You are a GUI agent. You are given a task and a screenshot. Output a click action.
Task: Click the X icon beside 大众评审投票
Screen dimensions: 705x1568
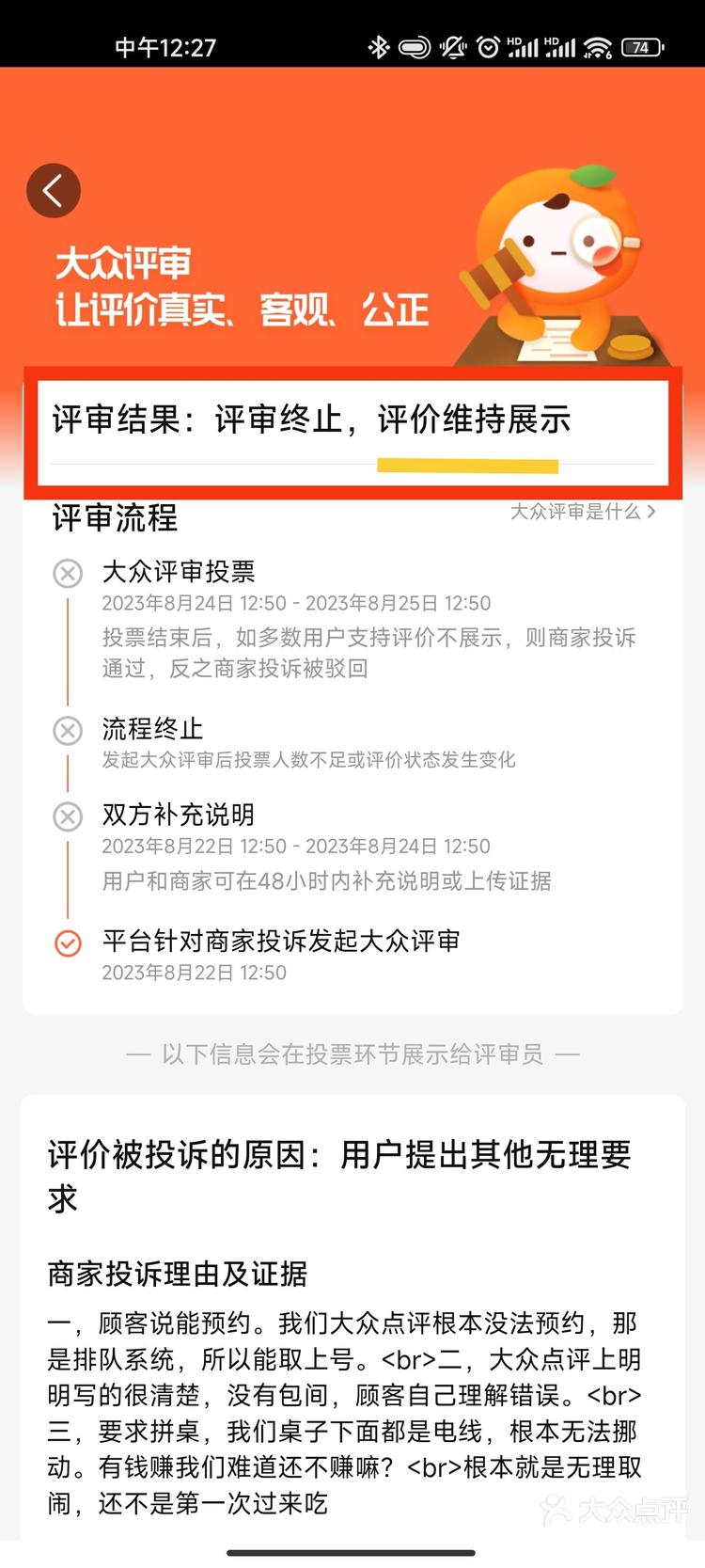pos(67,574)
